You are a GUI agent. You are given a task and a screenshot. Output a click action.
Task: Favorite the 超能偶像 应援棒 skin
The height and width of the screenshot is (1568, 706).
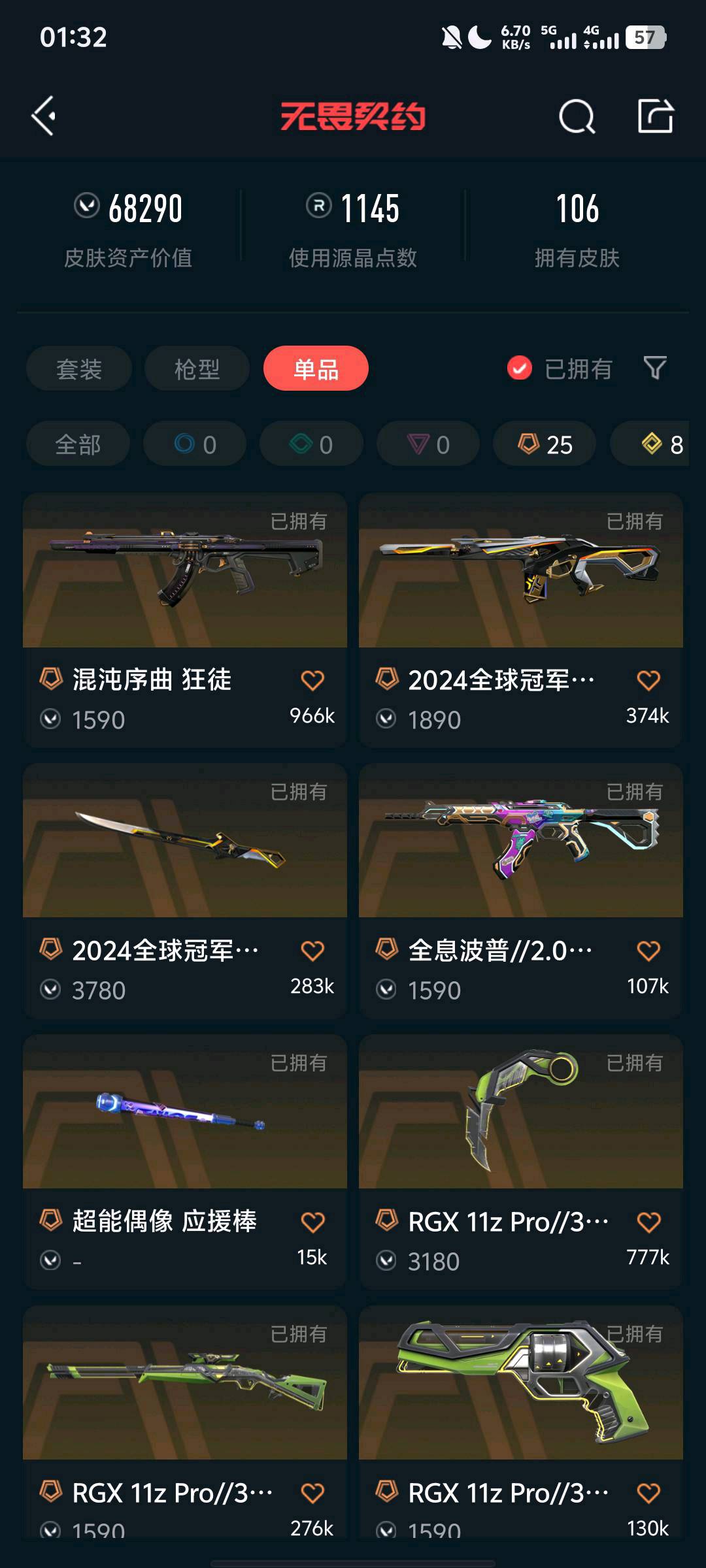point(312,1222)
